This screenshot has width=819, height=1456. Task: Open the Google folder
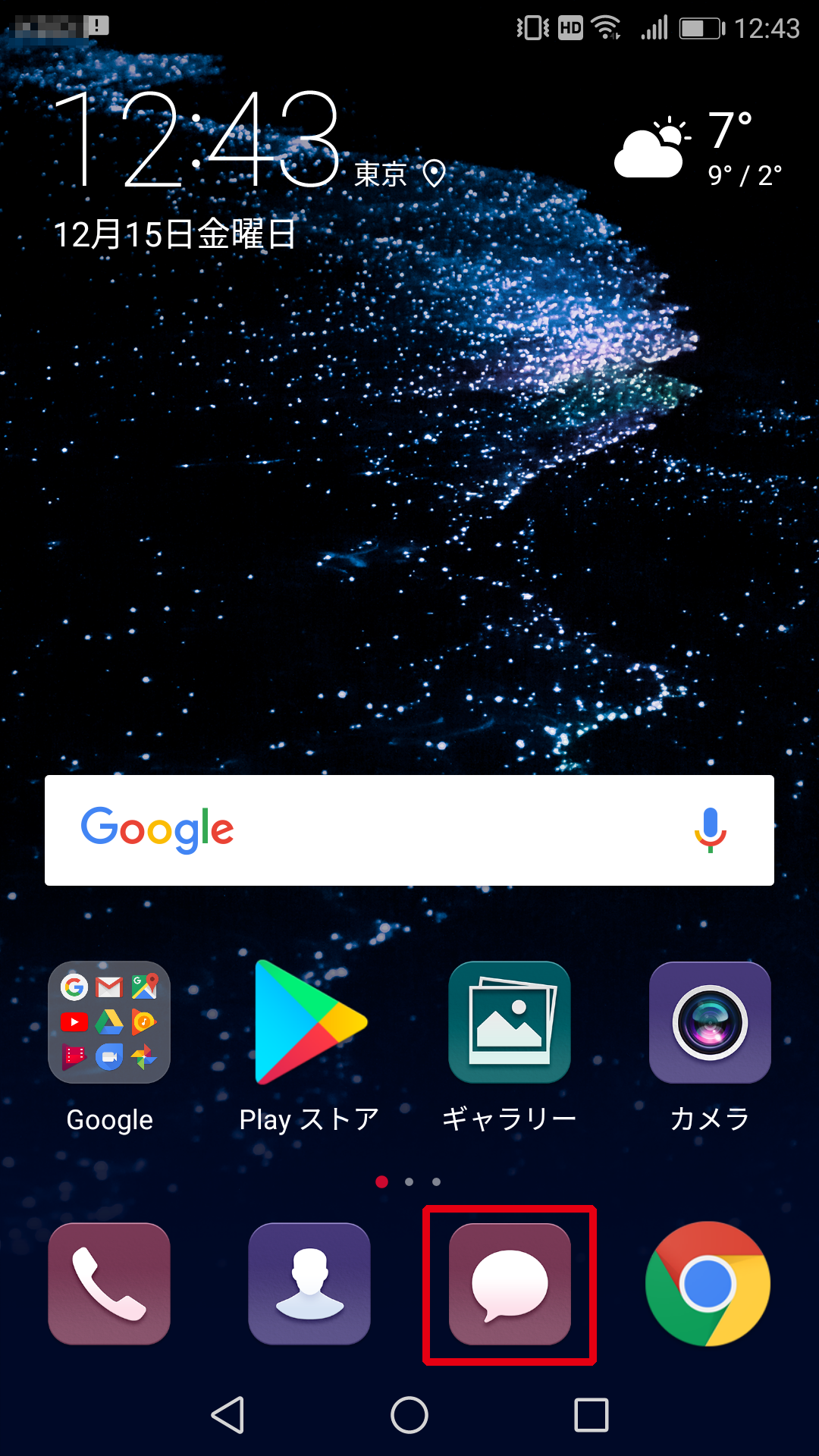(x=109, y=1022)
